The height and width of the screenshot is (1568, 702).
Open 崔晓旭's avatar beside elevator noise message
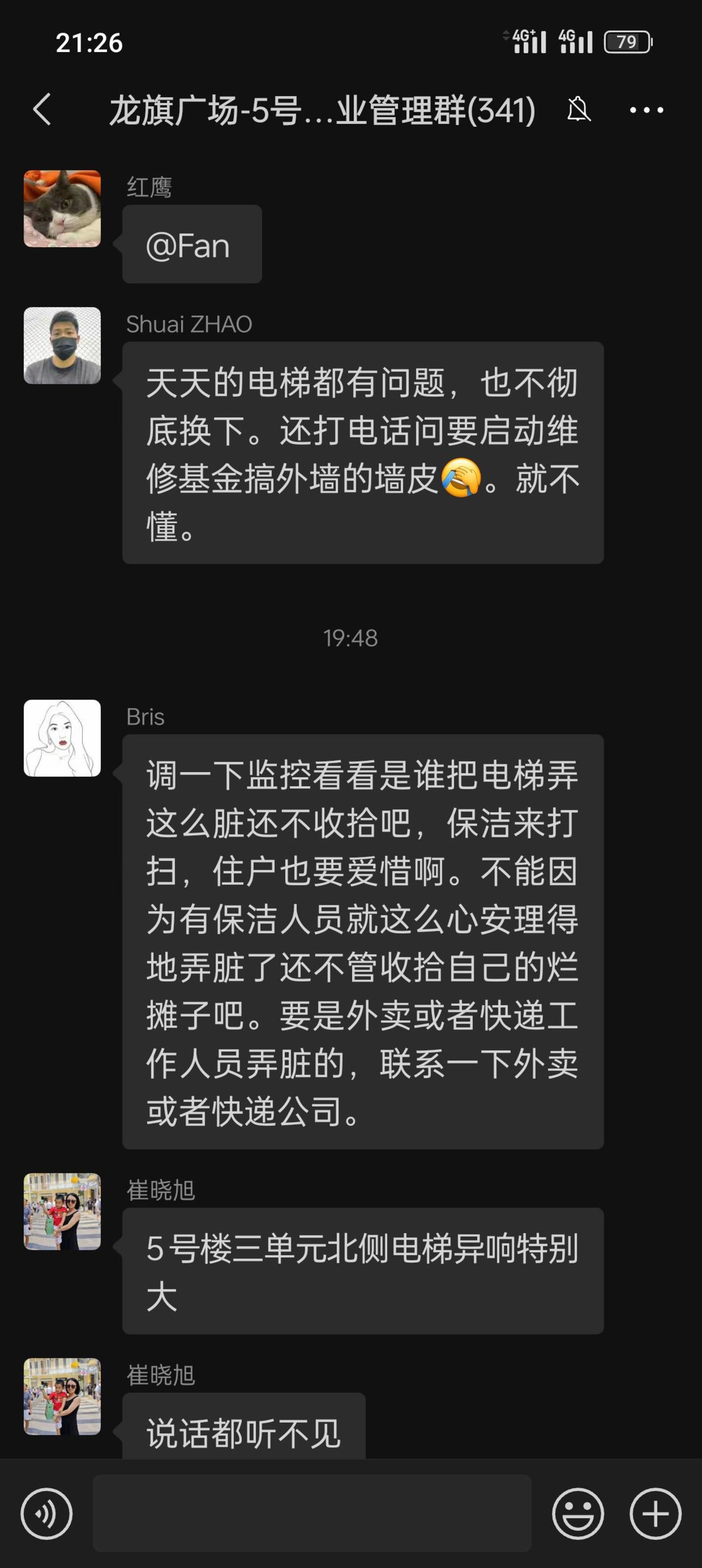(x=62, y=1211)
